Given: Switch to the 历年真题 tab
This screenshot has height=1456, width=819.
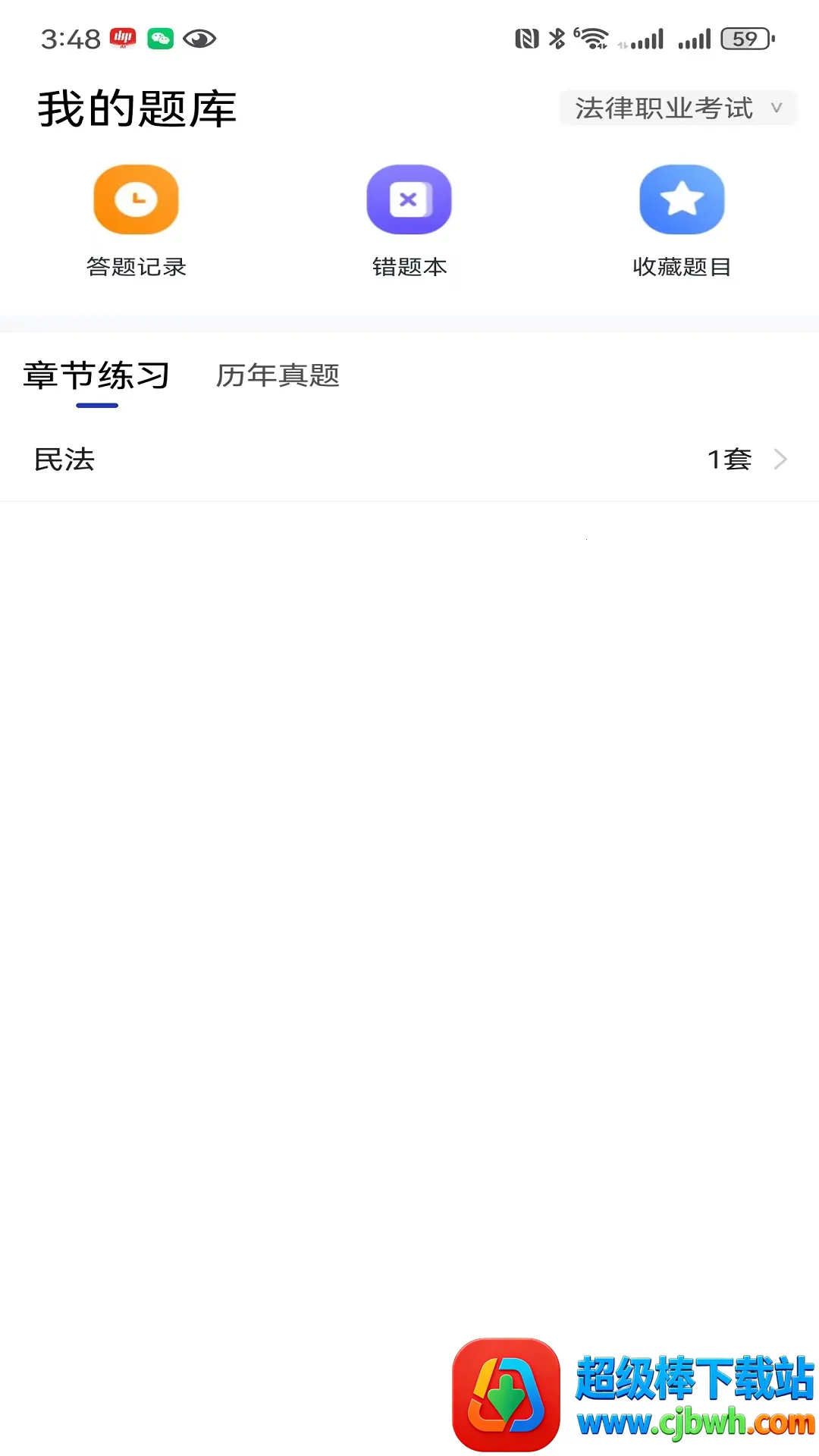Looking at the screenshot, I should [x=278, y=376].
